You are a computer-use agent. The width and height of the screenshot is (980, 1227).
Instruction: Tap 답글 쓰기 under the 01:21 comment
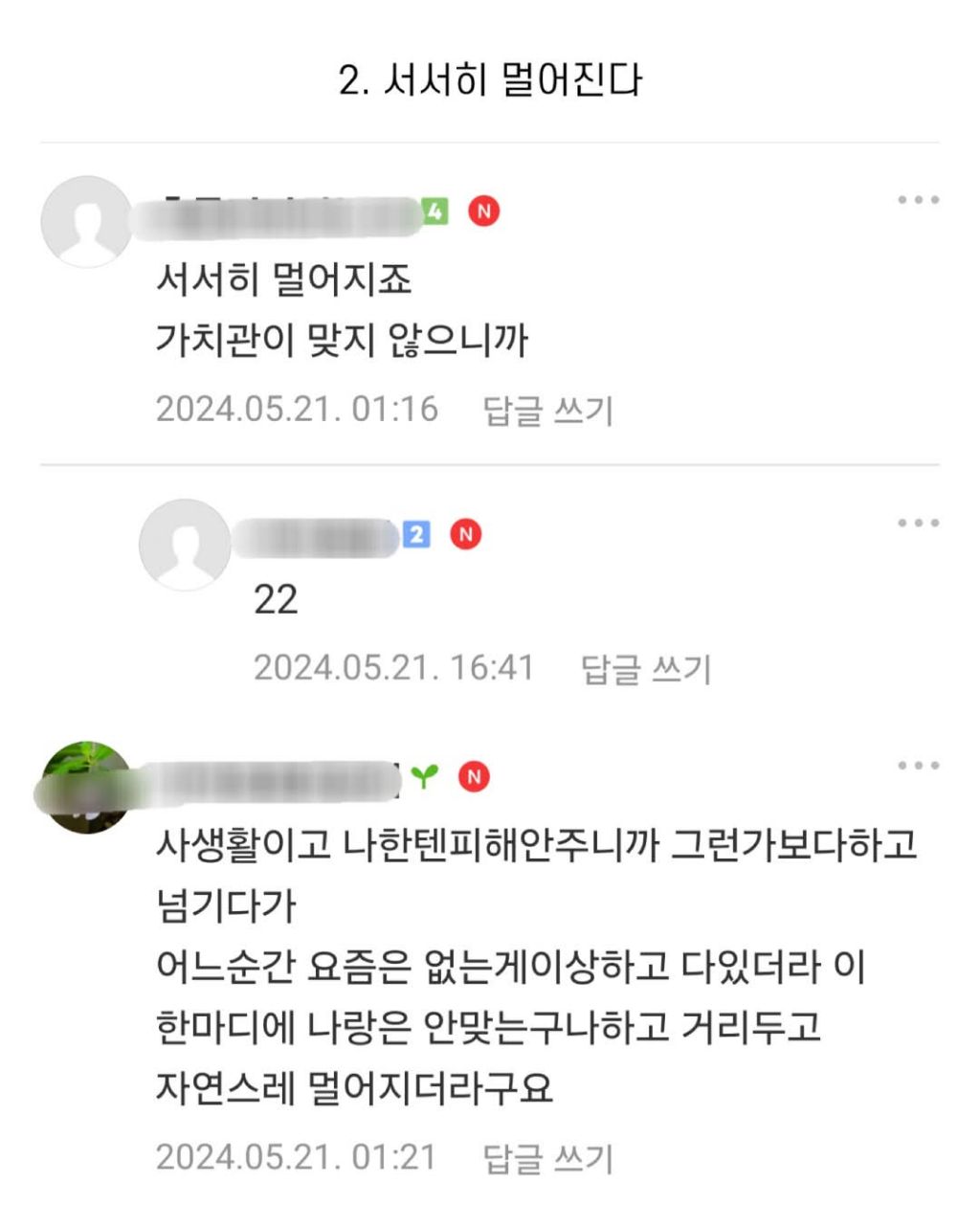point(547,1158)
